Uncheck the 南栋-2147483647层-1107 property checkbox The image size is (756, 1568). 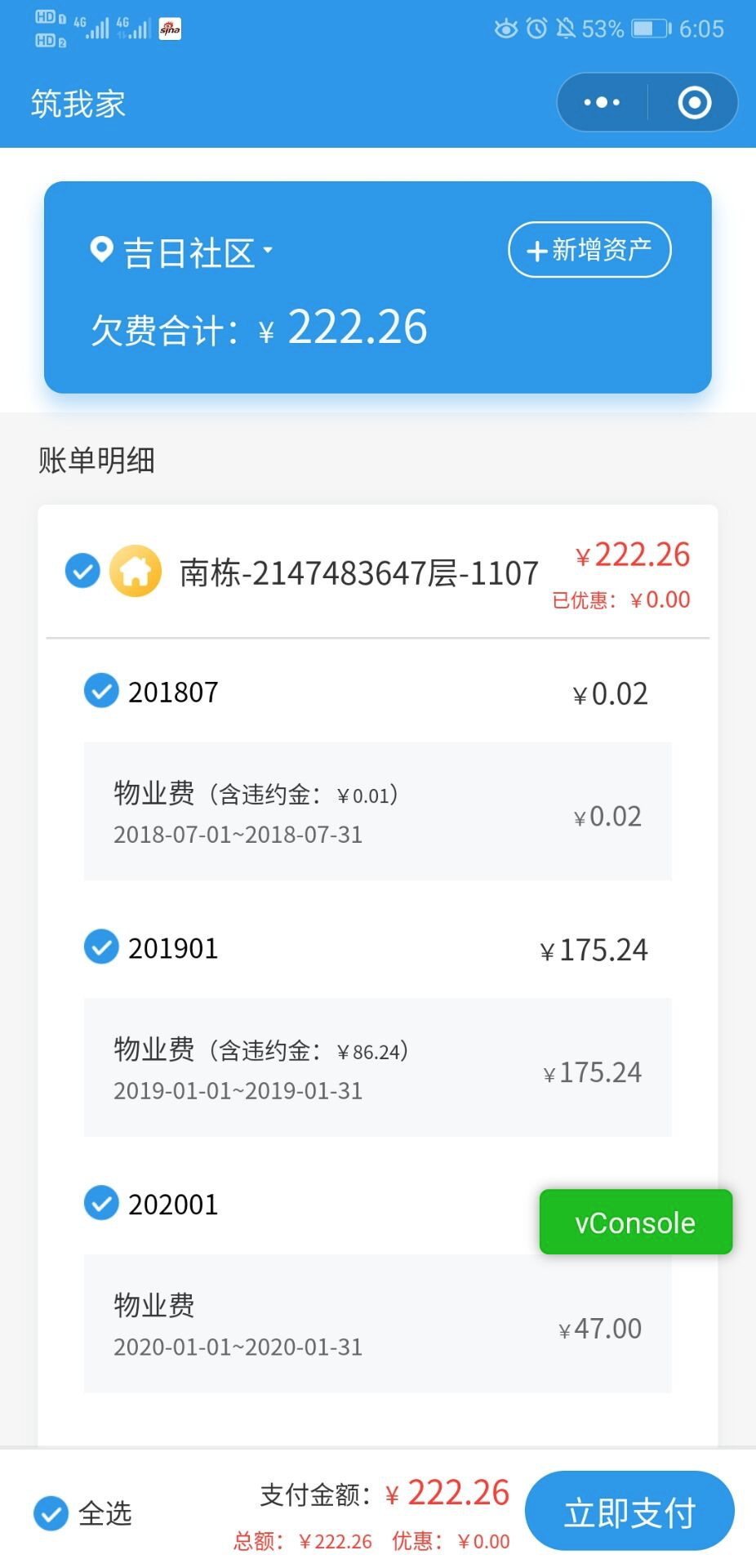point(82,571)
